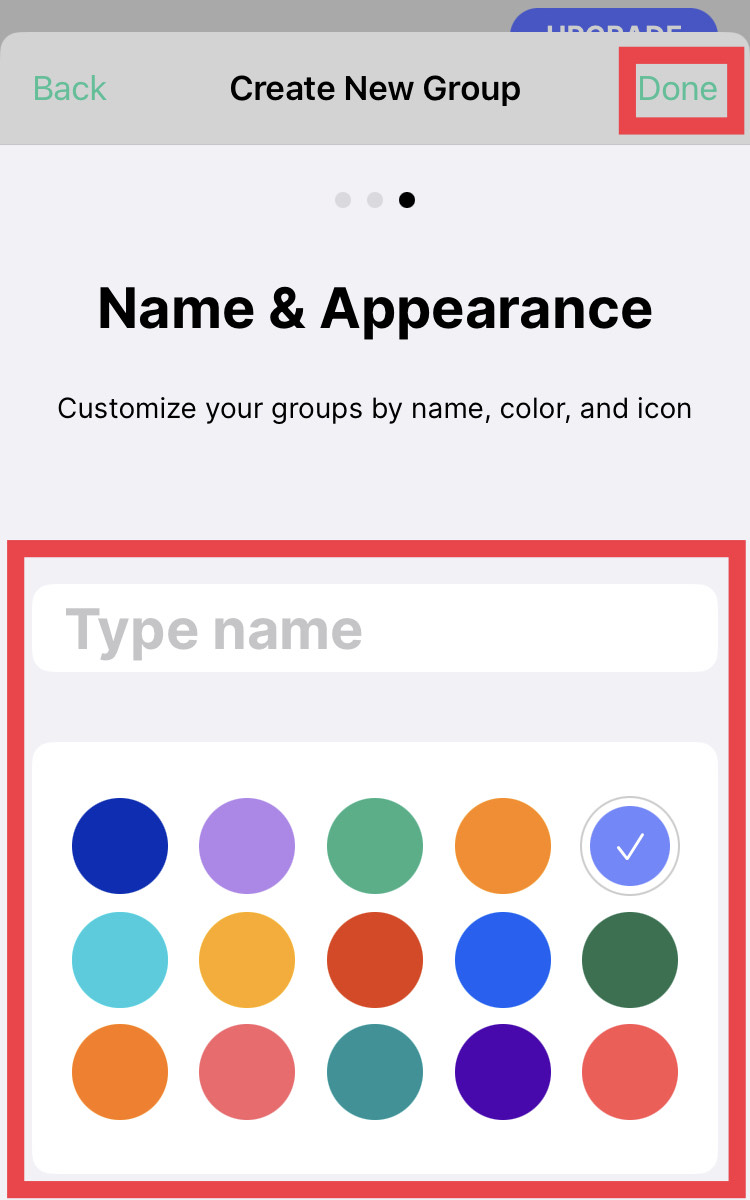Select the deep violet color swatch
The image size is (750, 1200).
[x=503, y=1073]
